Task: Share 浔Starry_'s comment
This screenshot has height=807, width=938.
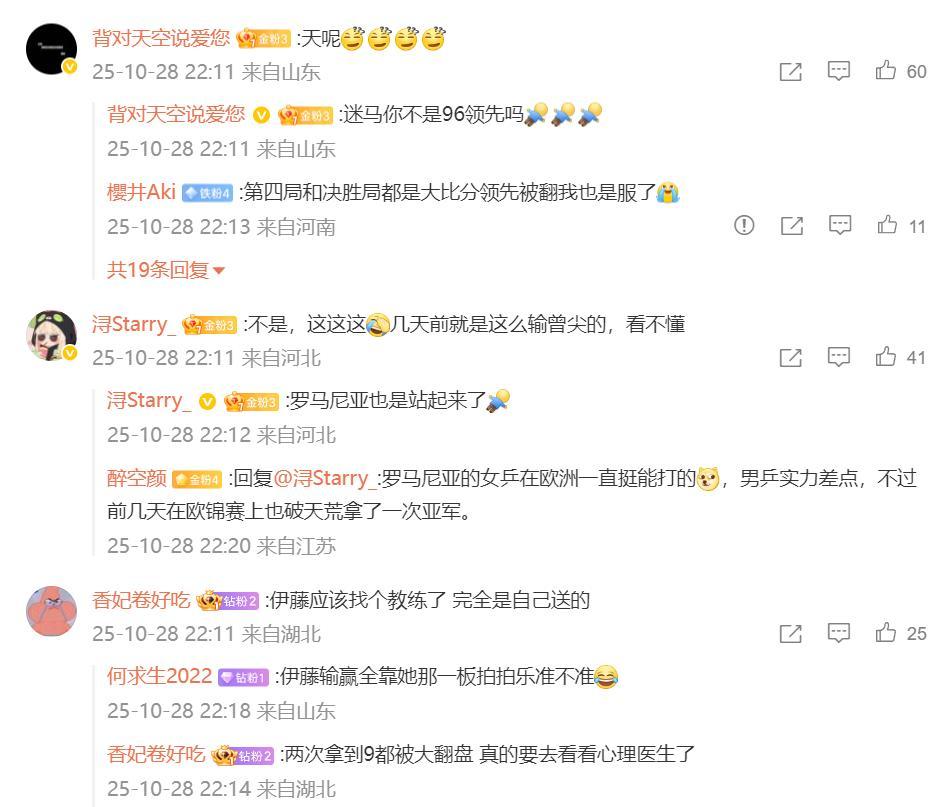Action: click(791, 357)
